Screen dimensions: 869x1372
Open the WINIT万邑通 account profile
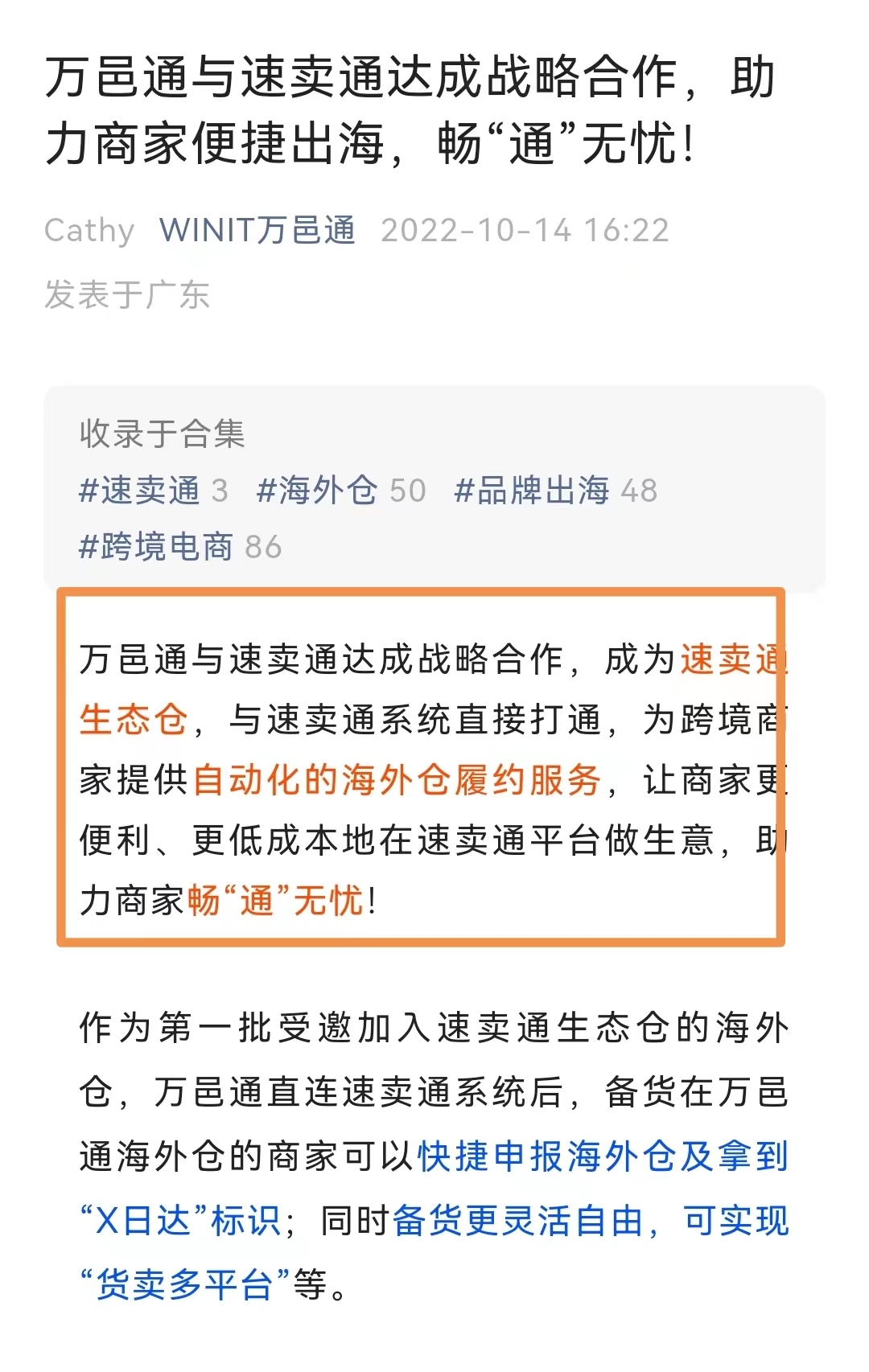[257, 231]
